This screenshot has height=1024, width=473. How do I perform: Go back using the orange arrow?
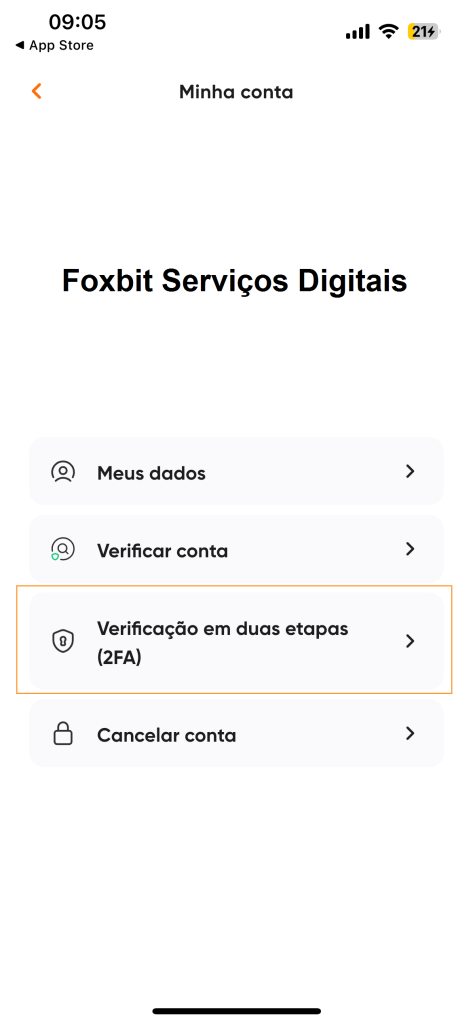(x=37, y=91)
